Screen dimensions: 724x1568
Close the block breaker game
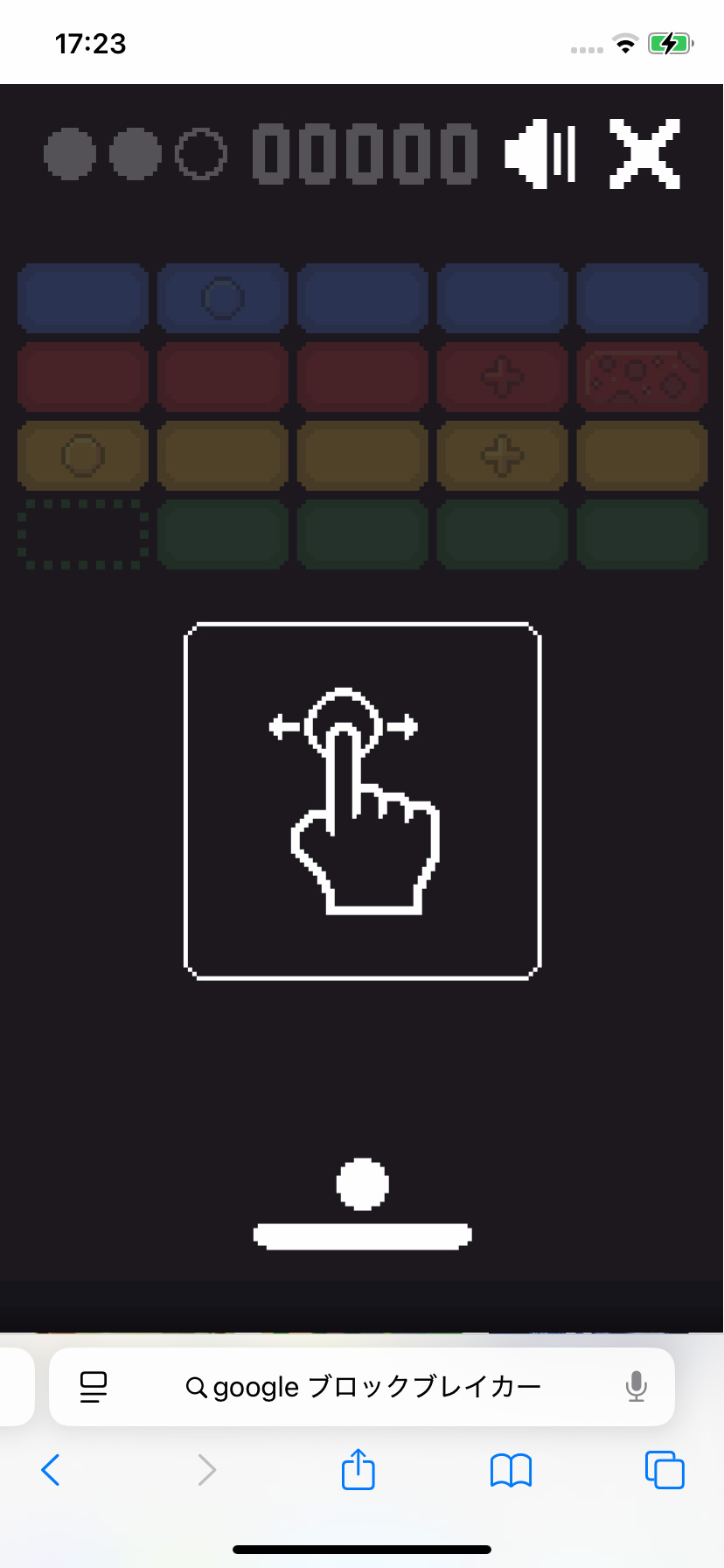(x=644, y=154)
